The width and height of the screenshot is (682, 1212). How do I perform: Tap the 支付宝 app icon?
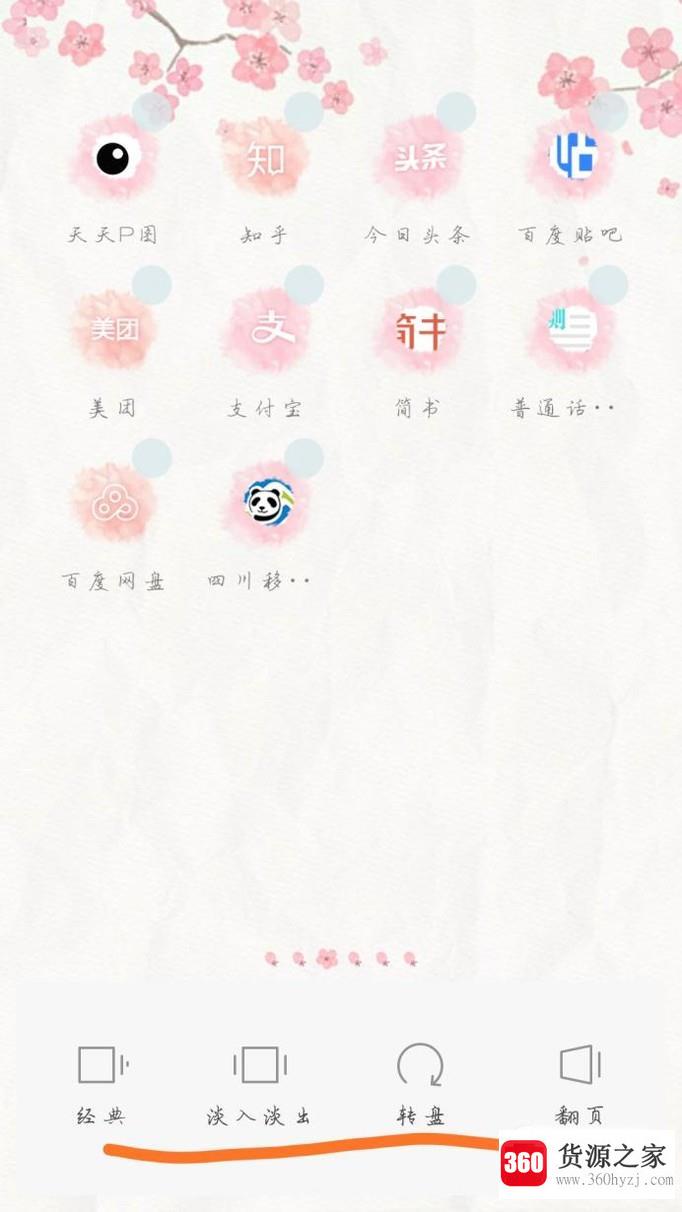(266, 330)
